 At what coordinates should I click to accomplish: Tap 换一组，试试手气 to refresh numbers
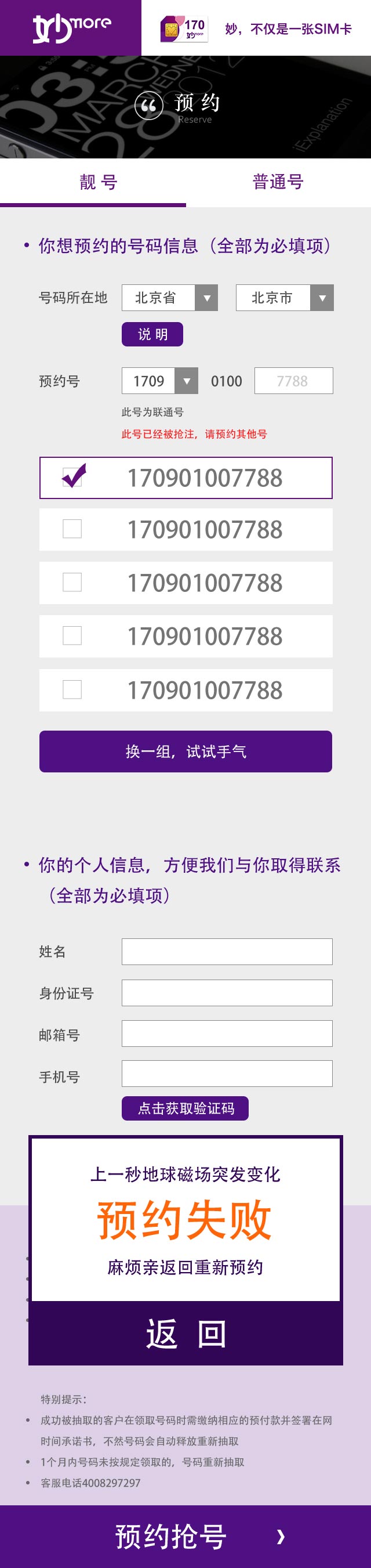(185, 751)
